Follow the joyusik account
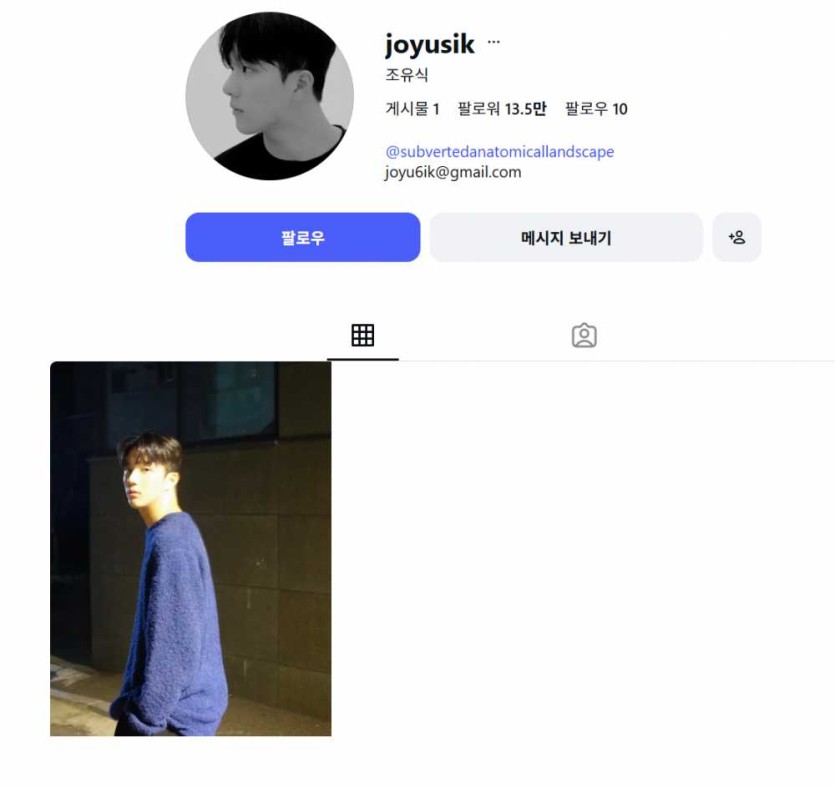Image resolution: width=835 pixels, height=788 pixels. [302, 238]
